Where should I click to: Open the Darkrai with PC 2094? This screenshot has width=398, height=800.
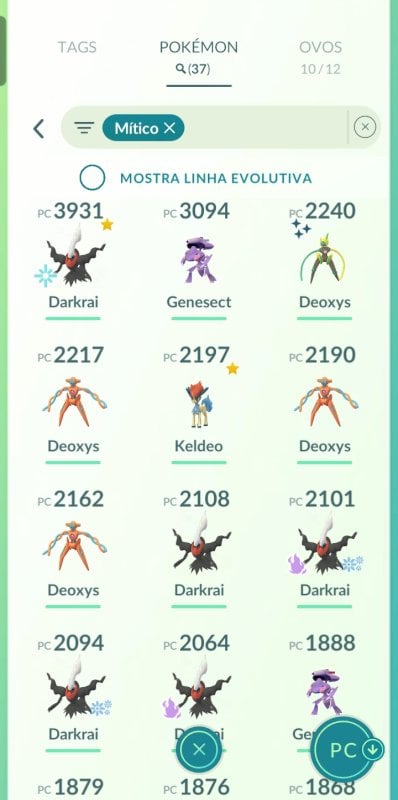[73, 692]
